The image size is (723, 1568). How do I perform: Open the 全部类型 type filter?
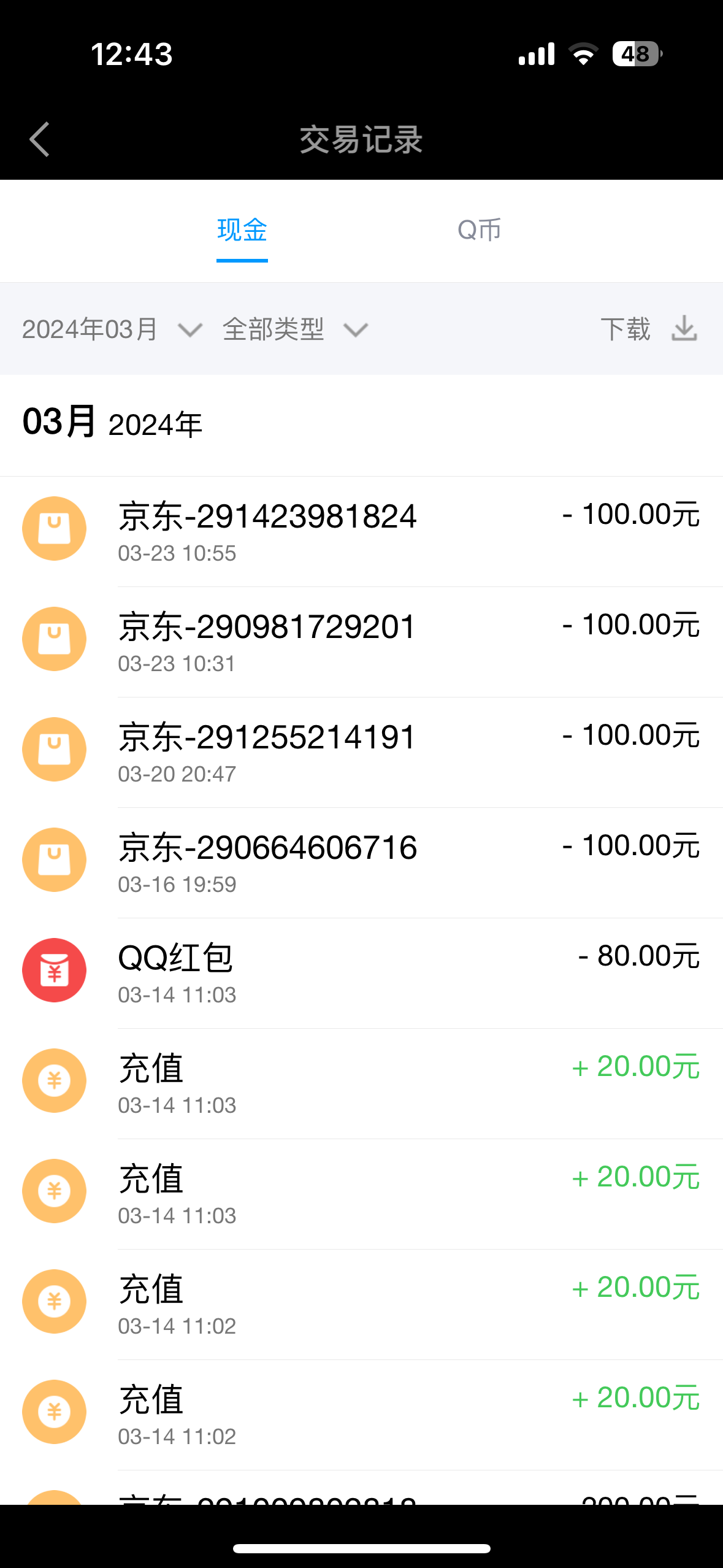[294, 329]
